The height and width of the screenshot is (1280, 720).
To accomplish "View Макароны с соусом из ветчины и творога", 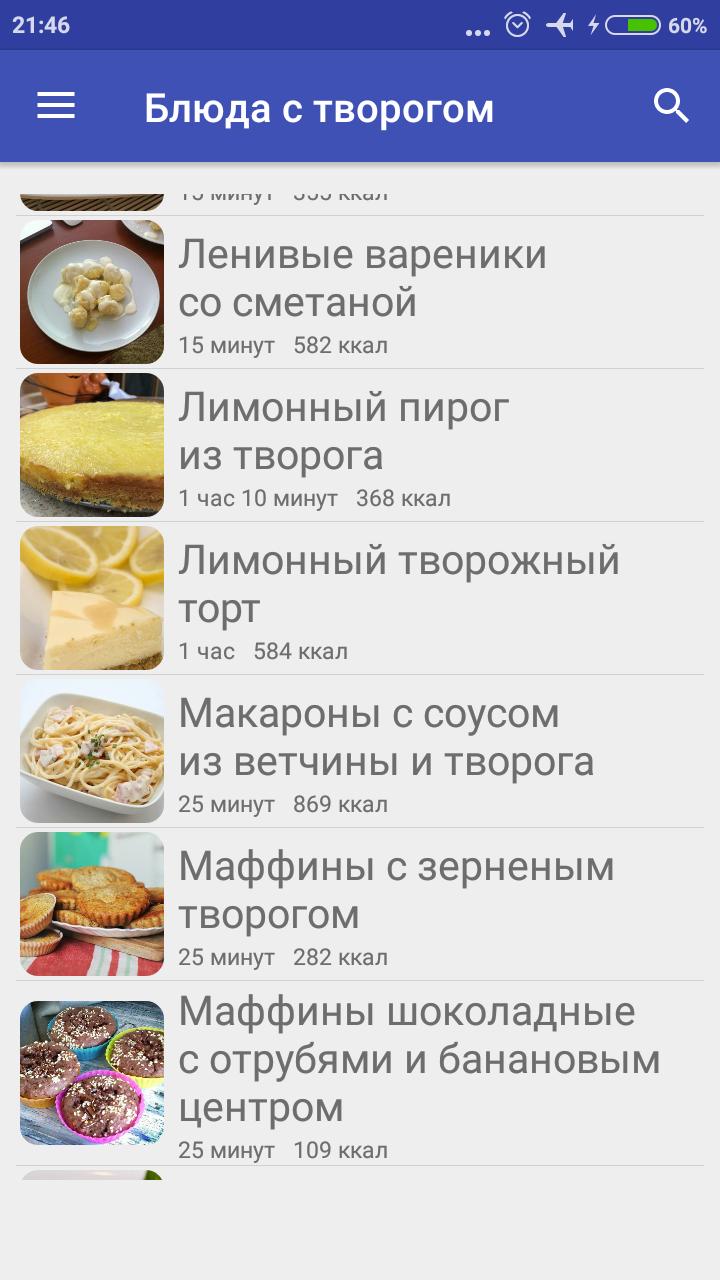I will (x=360, y=751).
